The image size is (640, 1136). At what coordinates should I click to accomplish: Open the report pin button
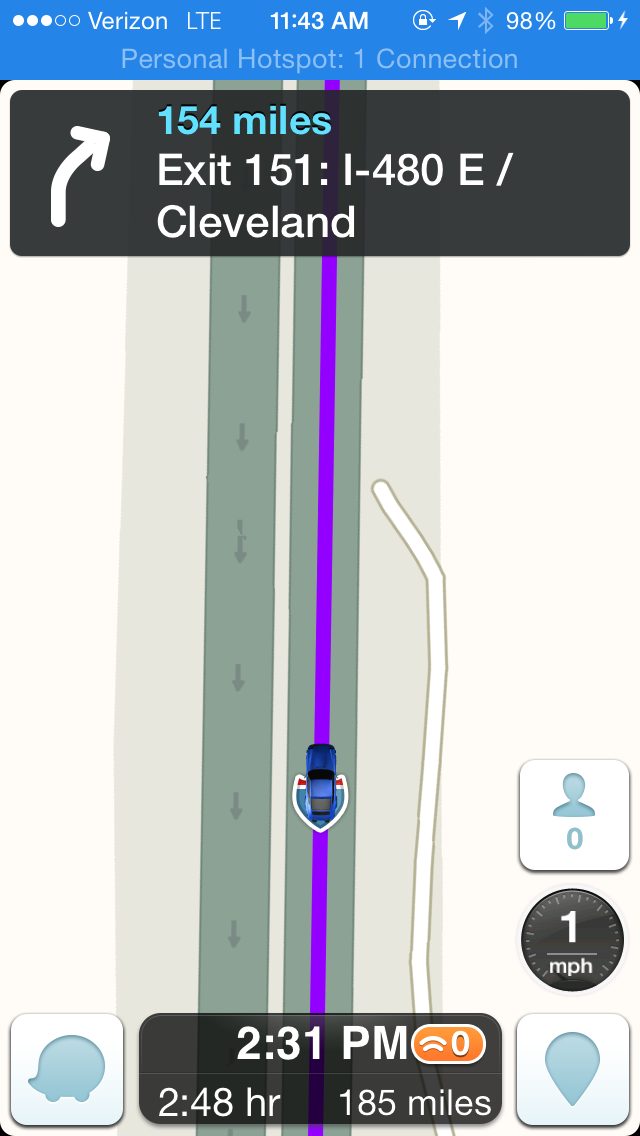(573, 1069)
